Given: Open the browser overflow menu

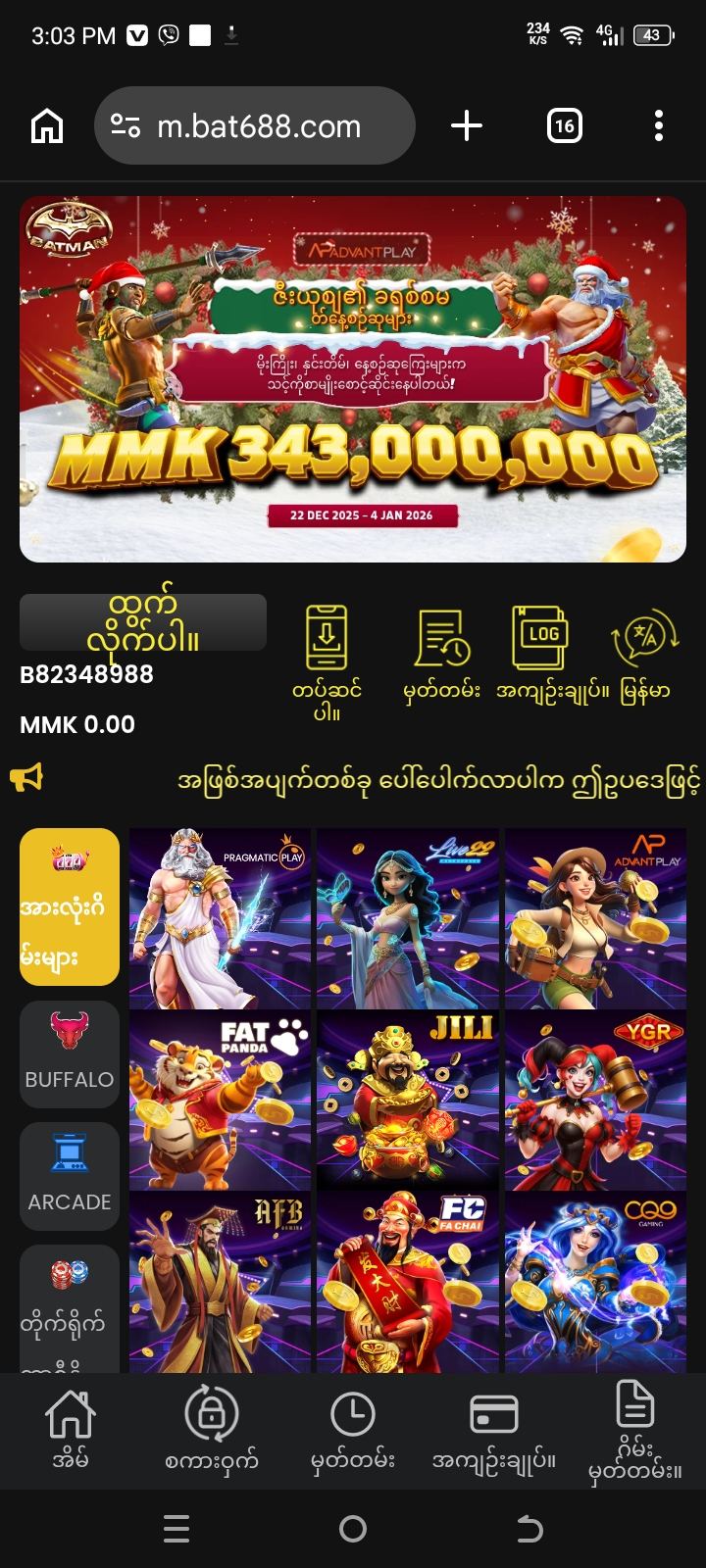Looking at the screenshot, I should tap(658, 125).
